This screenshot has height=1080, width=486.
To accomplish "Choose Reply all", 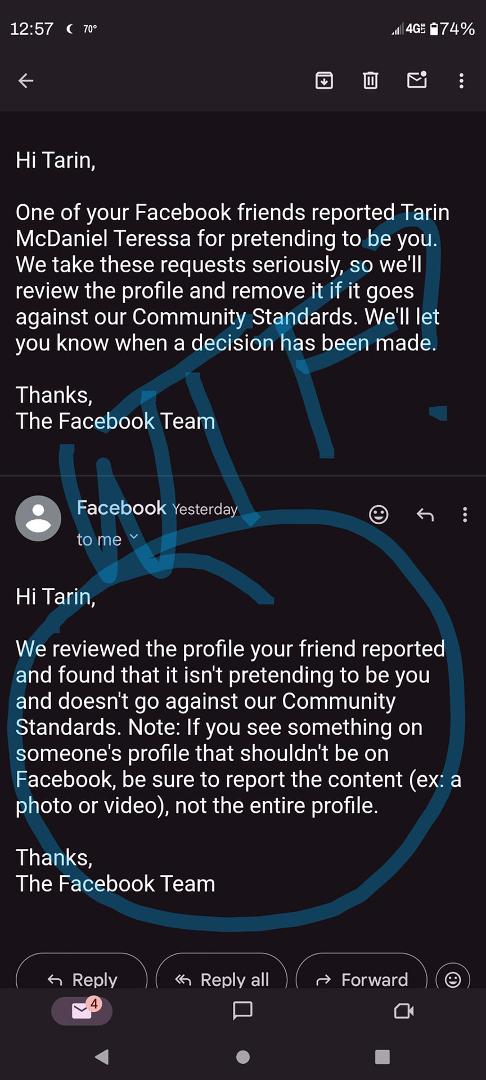I will (x=222, y=979).
